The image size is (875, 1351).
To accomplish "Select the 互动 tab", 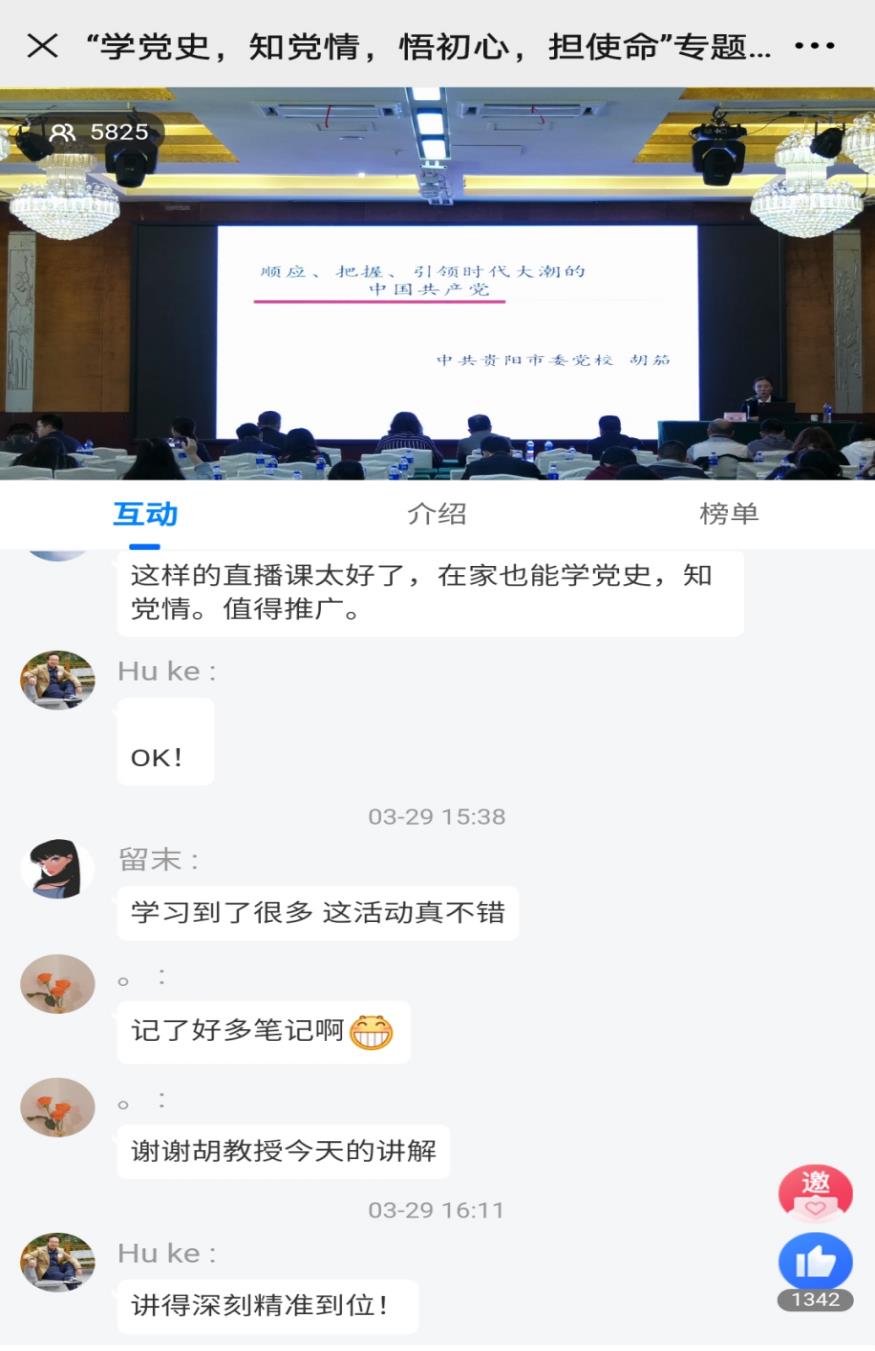I will tap(145, 514).
